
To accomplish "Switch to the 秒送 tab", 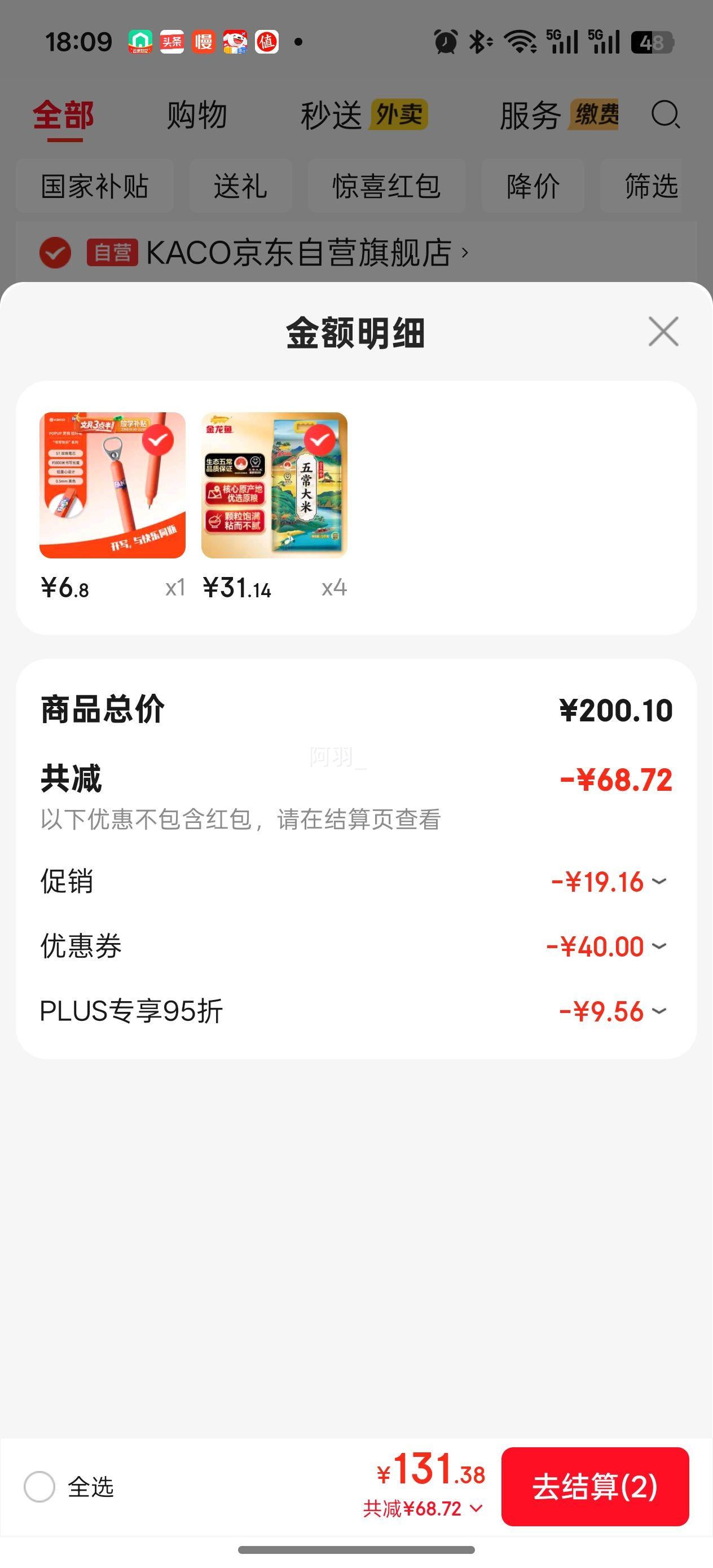I will (330, 114).
